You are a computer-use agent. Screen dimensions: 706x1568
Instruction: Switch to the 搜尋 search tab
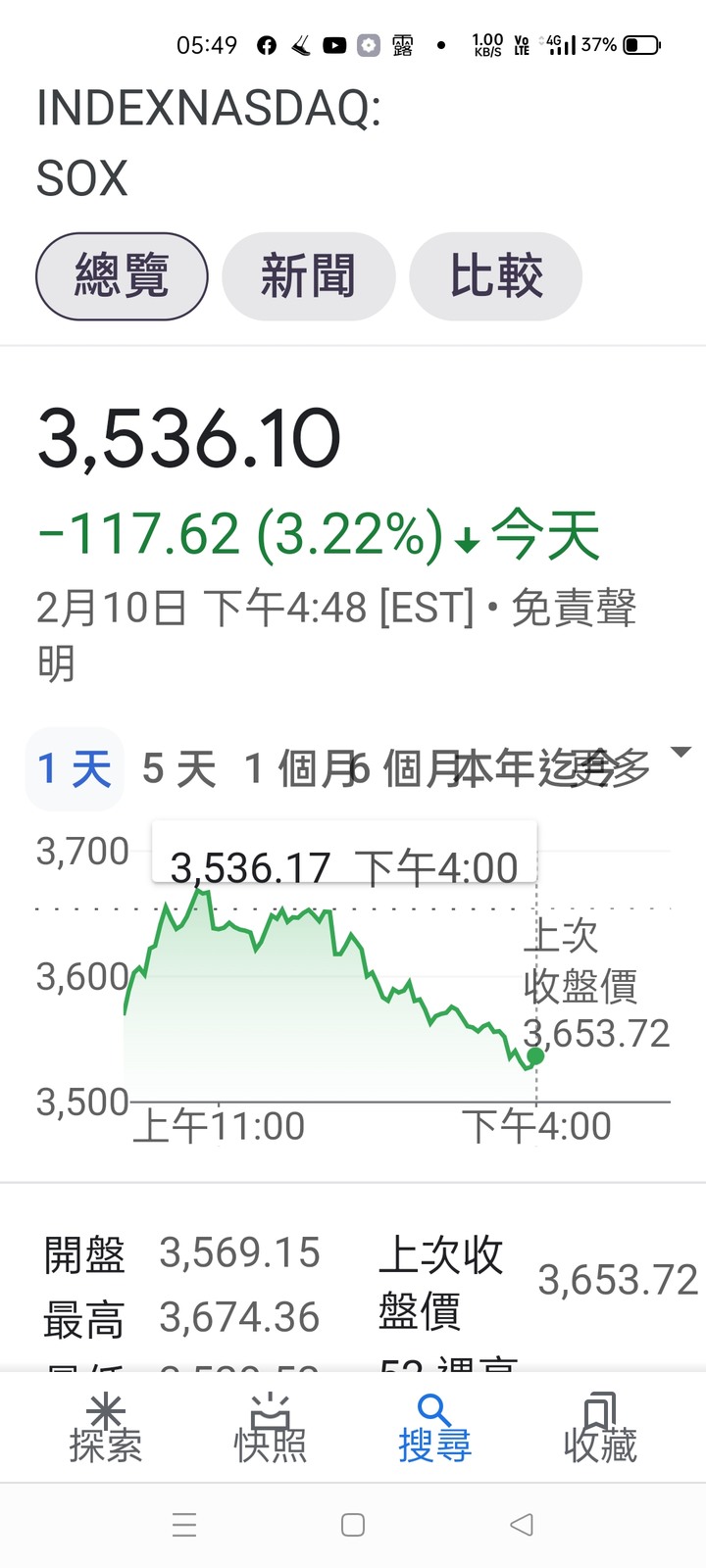click(434, 1429)
